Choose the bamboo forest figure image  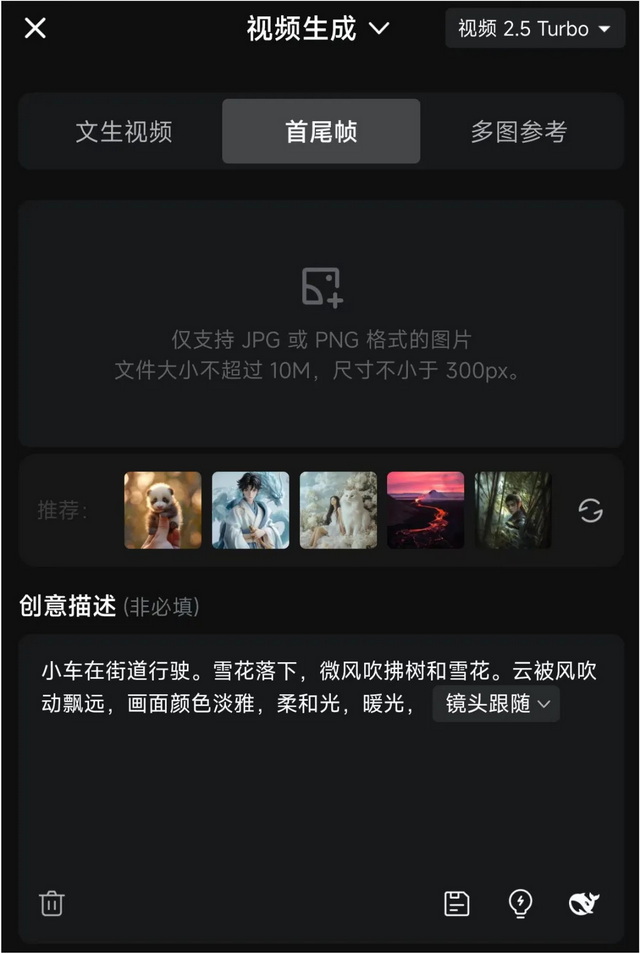point(512,510)
